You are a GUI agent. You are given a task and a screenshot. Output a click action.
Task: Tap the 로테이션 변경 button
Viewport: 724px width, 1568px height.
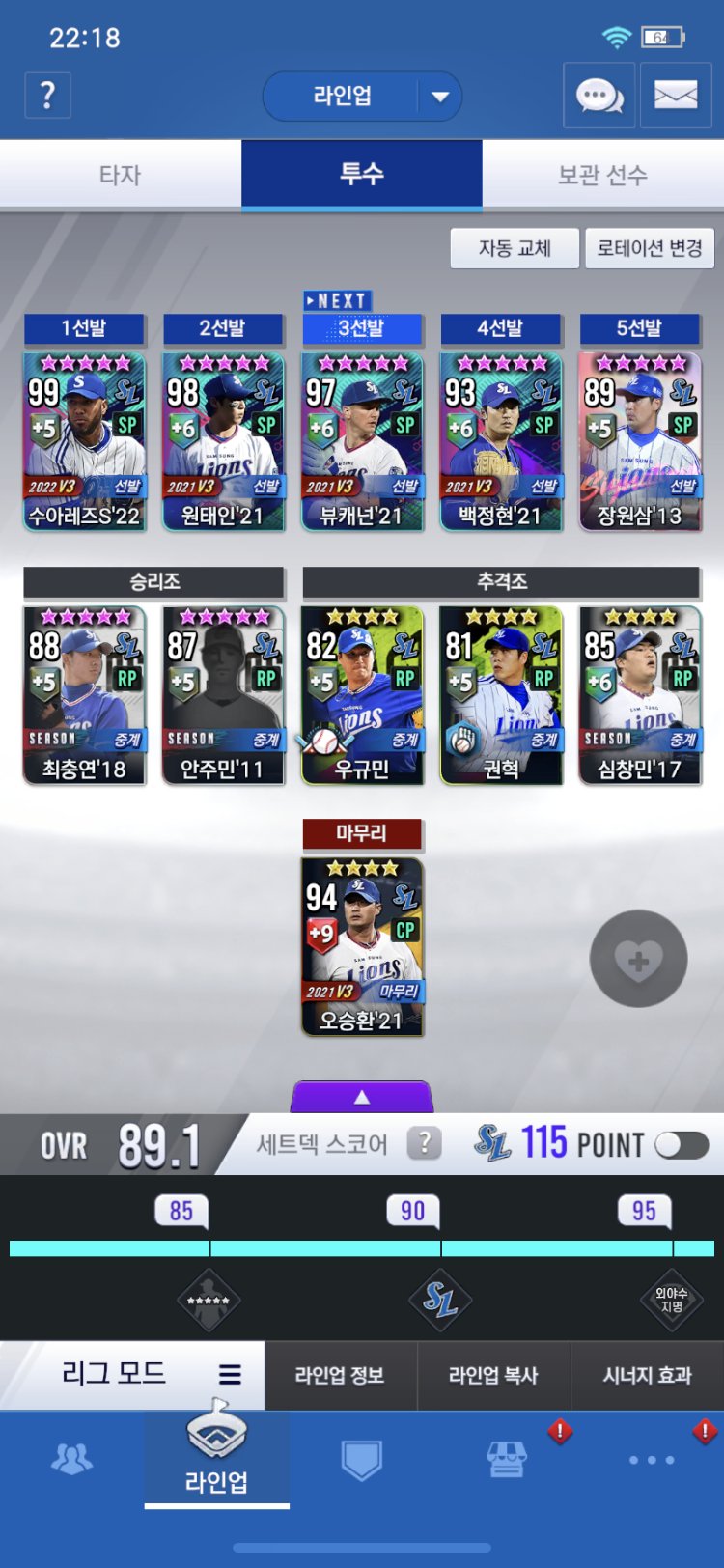pyautogui.click(x=650, y=248)
